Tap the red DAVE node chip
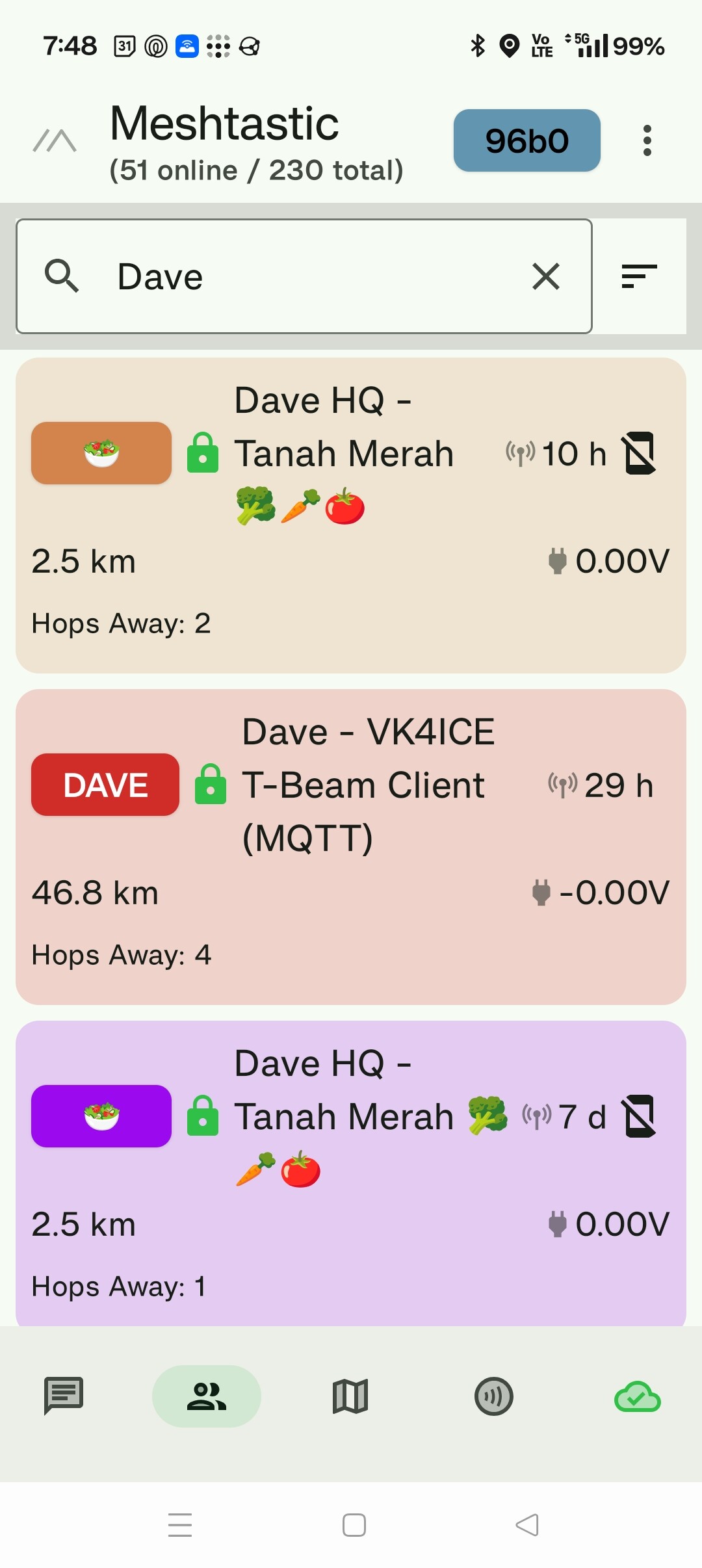702x1568 pixels. click(105, 785)
